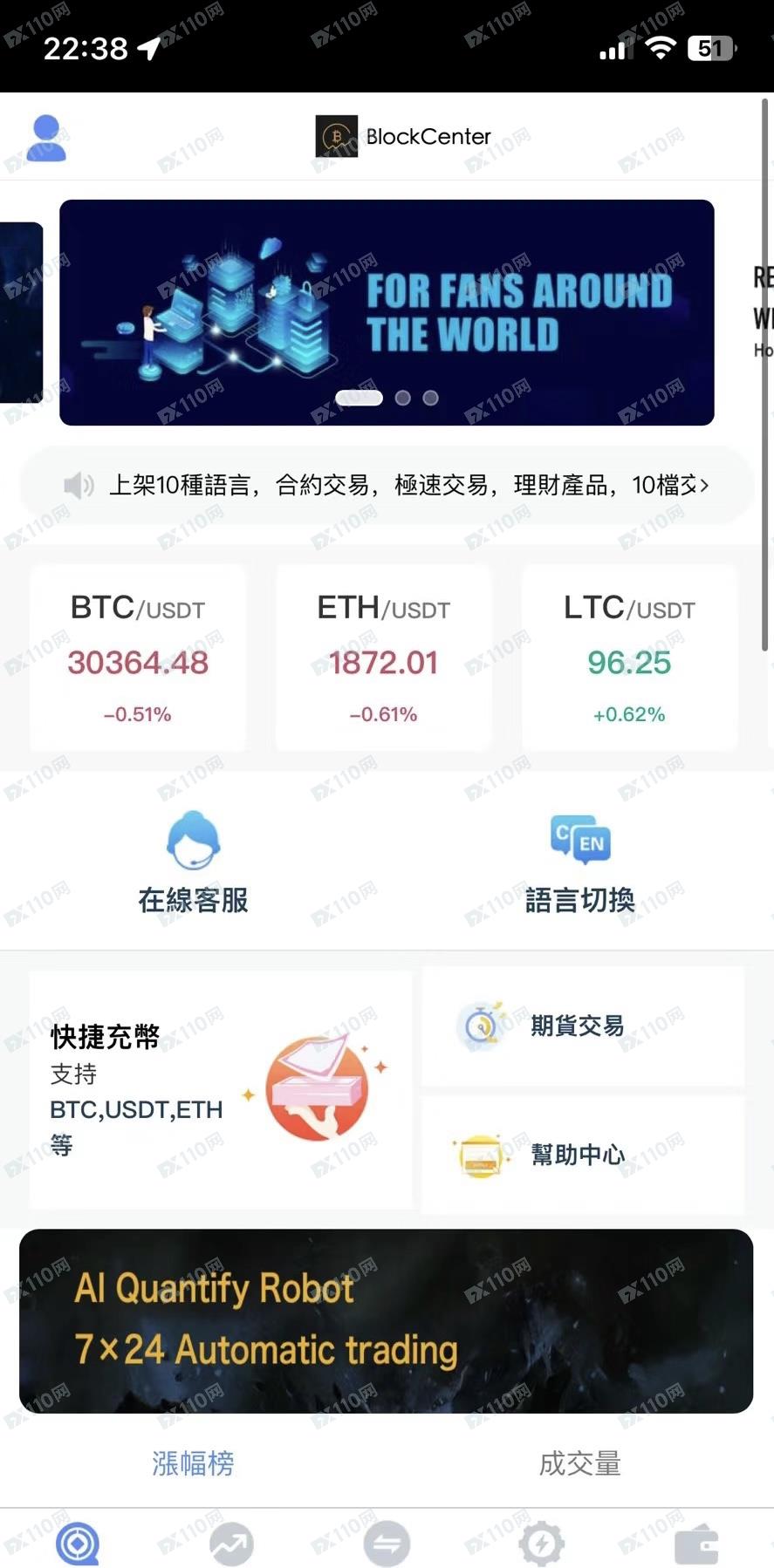Open the AI Quantify Robot banner
This screenshot has height=1568, width=774.
tap(386, 1320)
